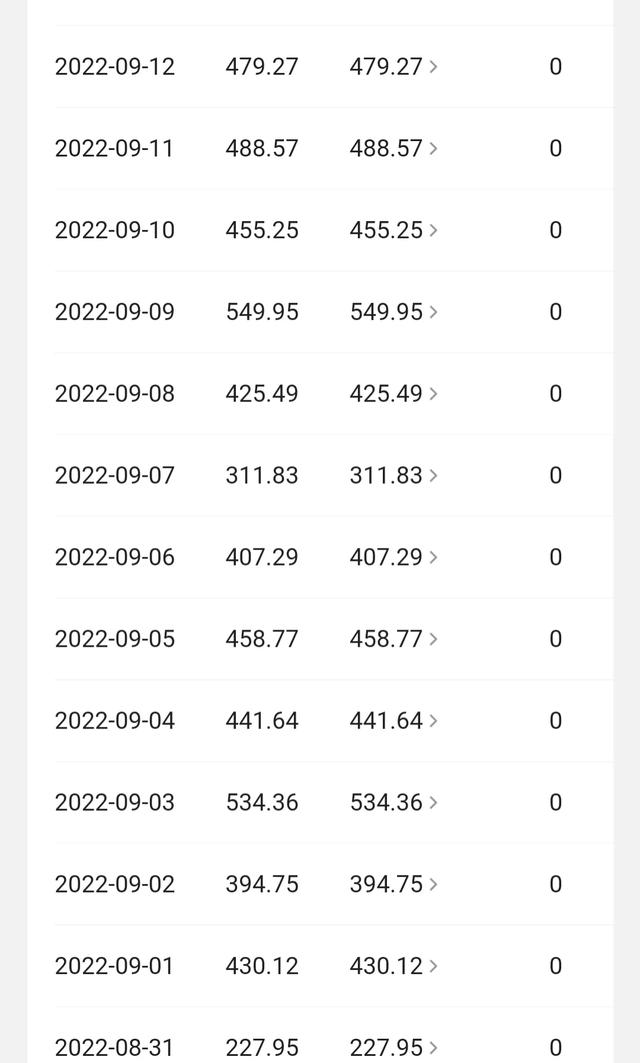View 549.95 breakdown for 2022-09-09
Viewport: 640px width, 1063px height.
(393, 312)
